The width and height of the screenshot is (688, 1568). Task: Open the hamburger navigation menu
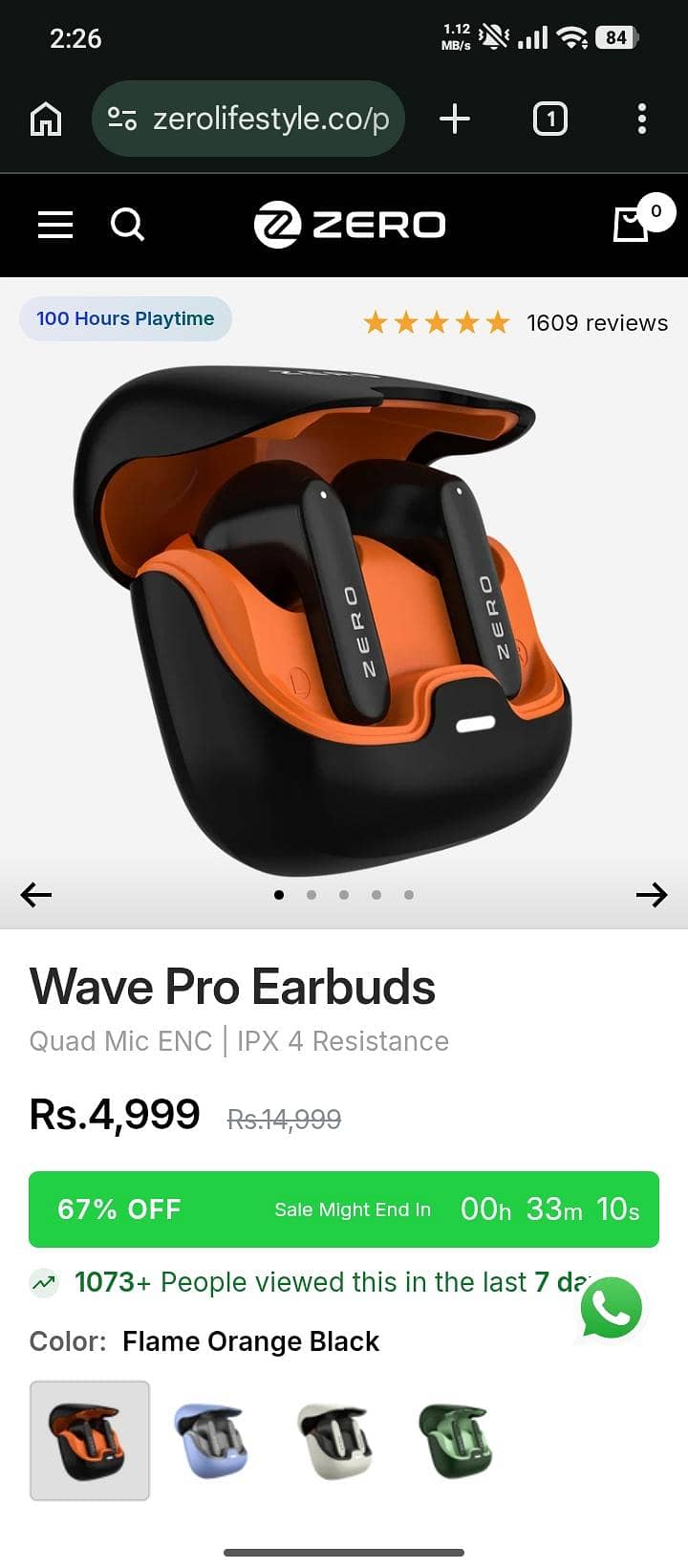54,225
